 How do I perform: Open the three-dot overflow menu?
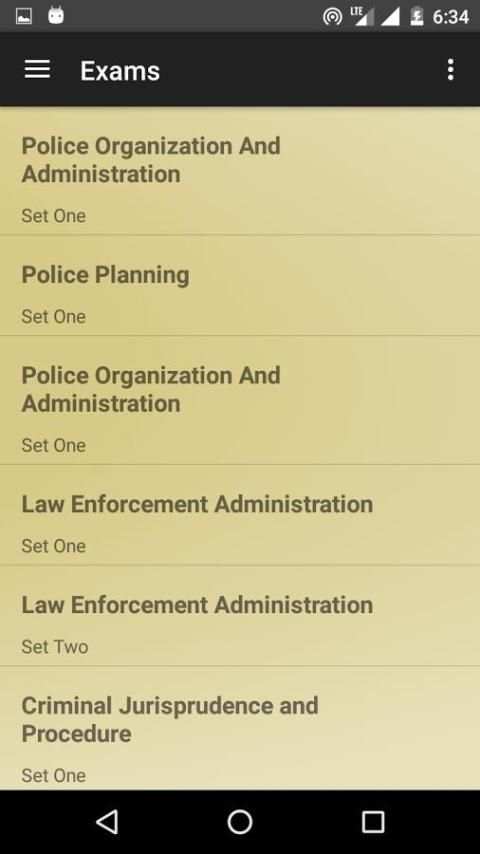pos(450,70)
